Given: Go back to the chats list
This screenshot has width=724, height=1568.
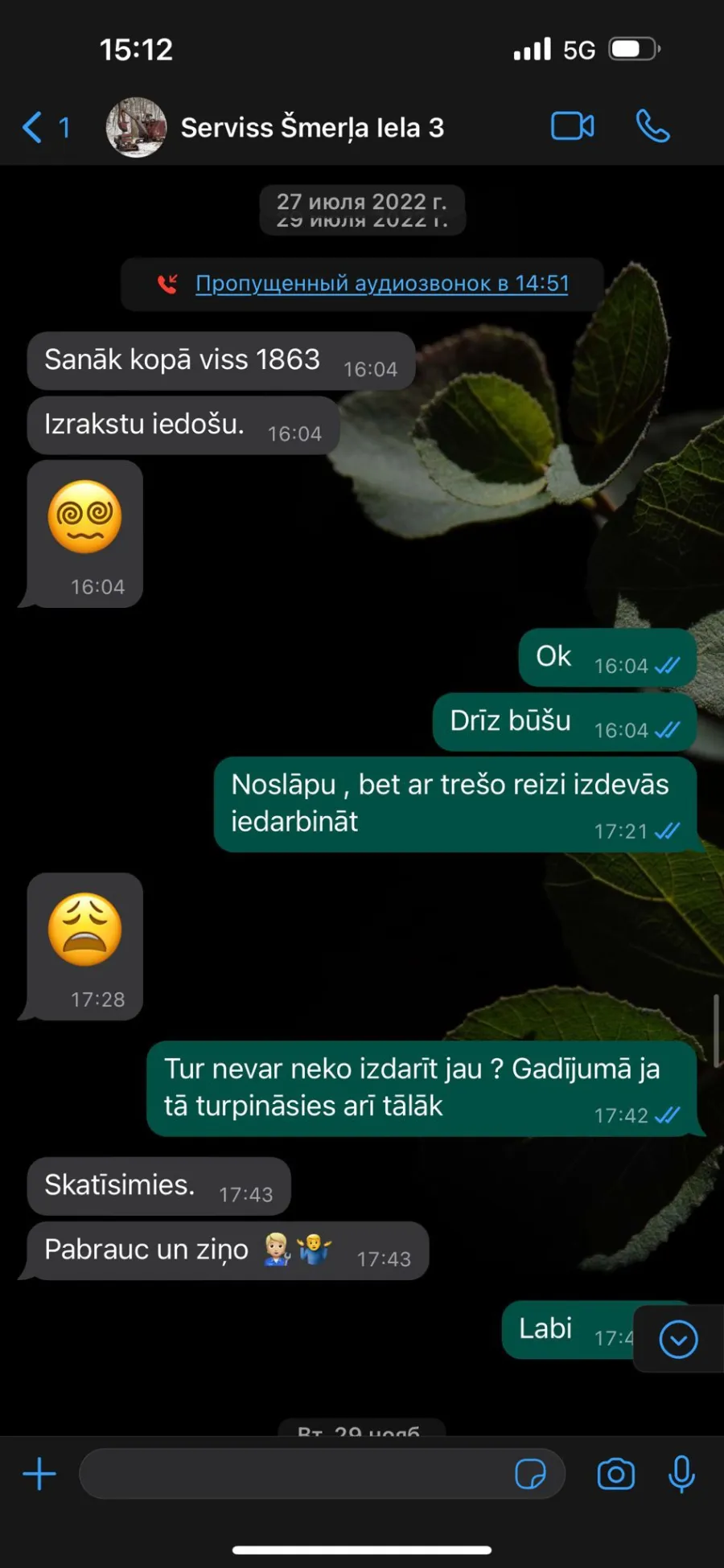Looking at the screenshot, I should point(45,127).
